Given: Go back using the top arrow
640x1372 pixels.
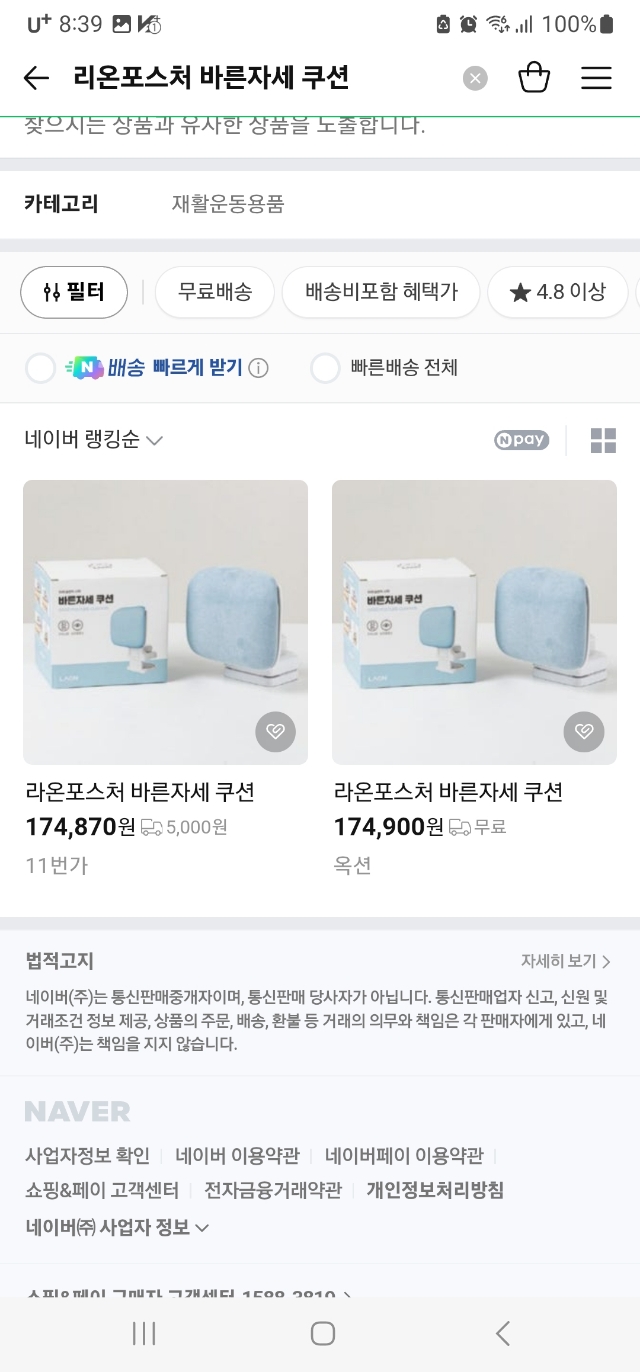Looking at the screenshot, I should (36, 78).
